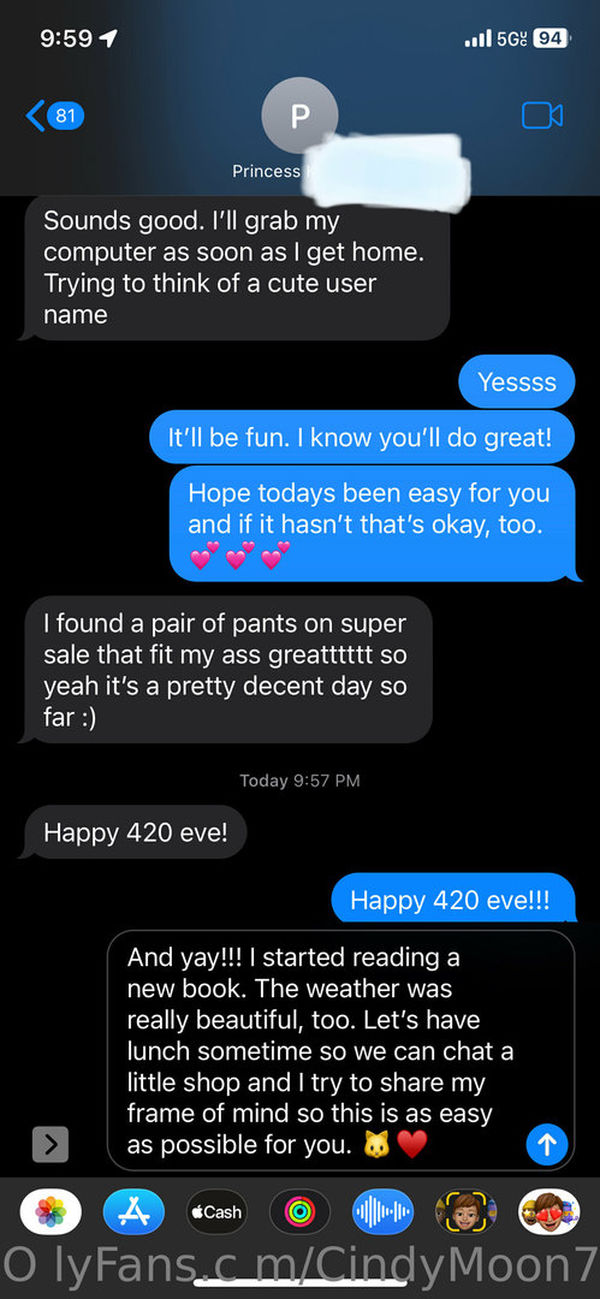Image resolution: width=600 pixels, height=1299 pixels.
Task: Open the Memoji stickers app
Action: pyautogui.click(x=548, y=1212)
